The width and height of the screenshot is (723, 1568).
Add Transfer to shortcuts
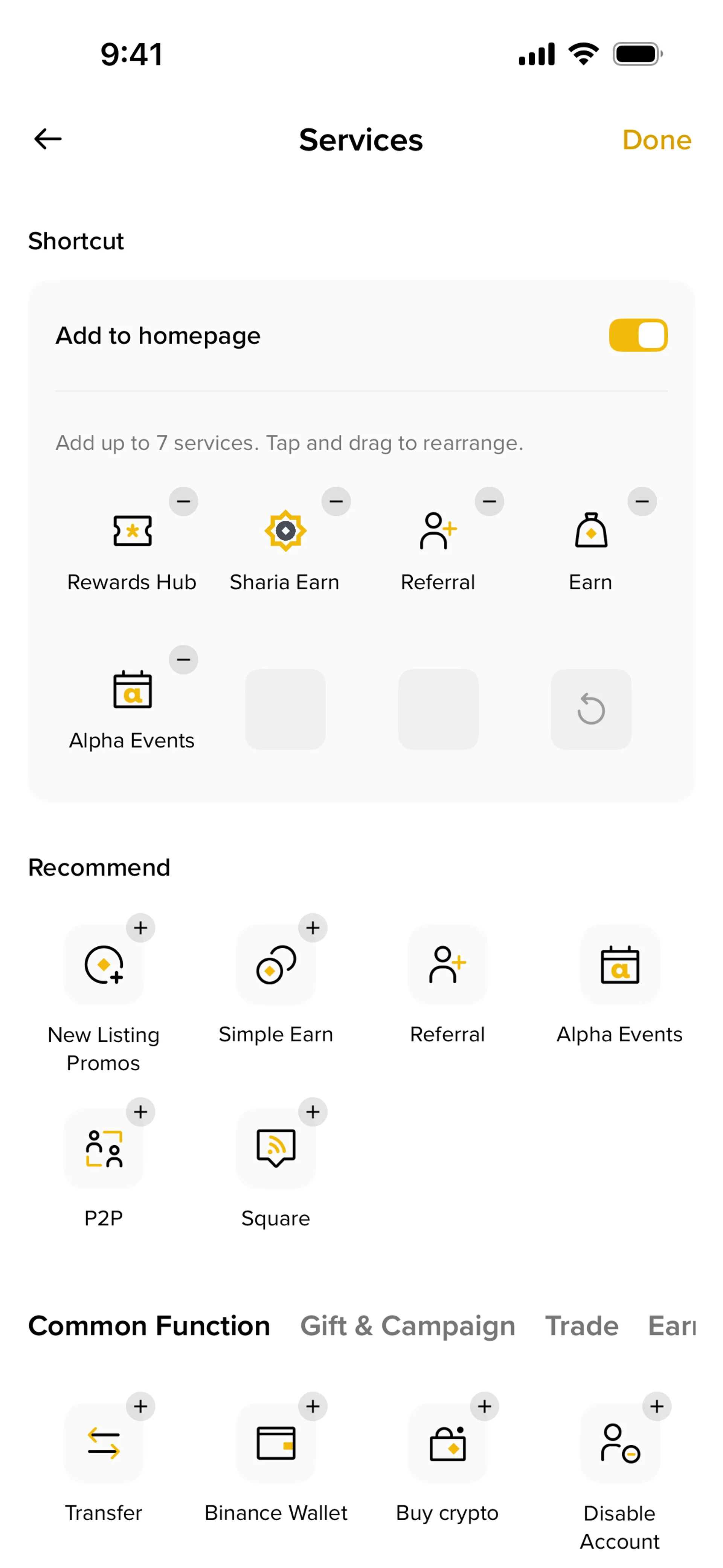pyautogui.click(x=140, y=1407)
